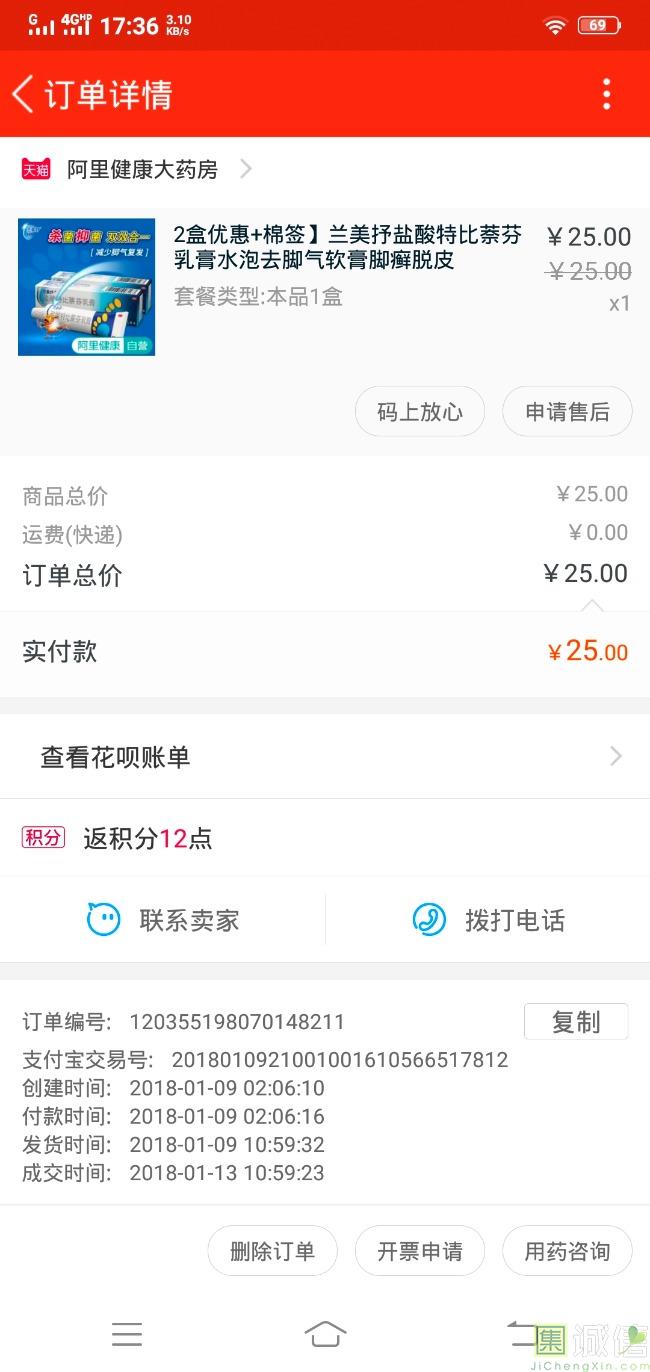Open the system recent apps menu button
The width and height of the screenshot is (650, 1372).
point(127,1334)
